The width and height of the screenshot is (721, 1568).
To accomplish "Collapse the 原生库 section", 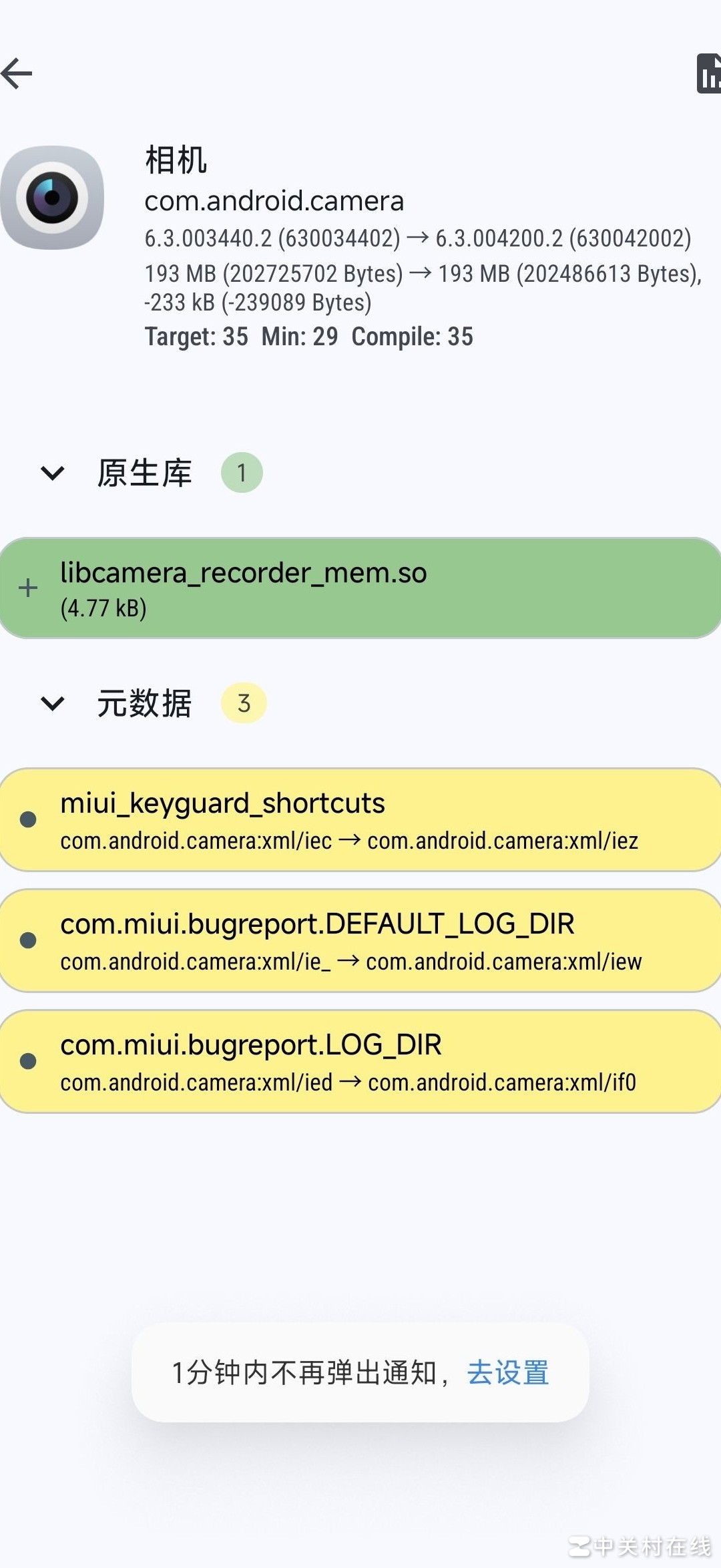I will point(53,473).
